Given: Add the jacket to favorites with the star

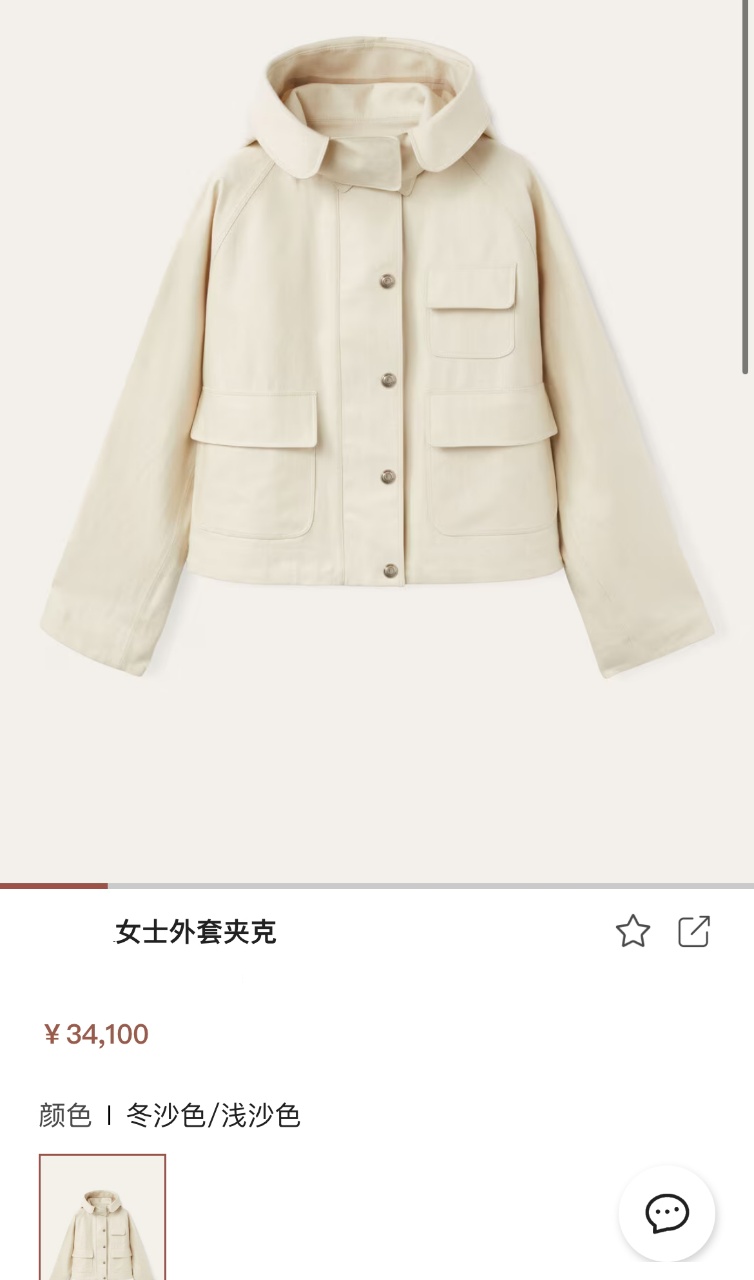Looking at the screenshot, I should point(632,932).
